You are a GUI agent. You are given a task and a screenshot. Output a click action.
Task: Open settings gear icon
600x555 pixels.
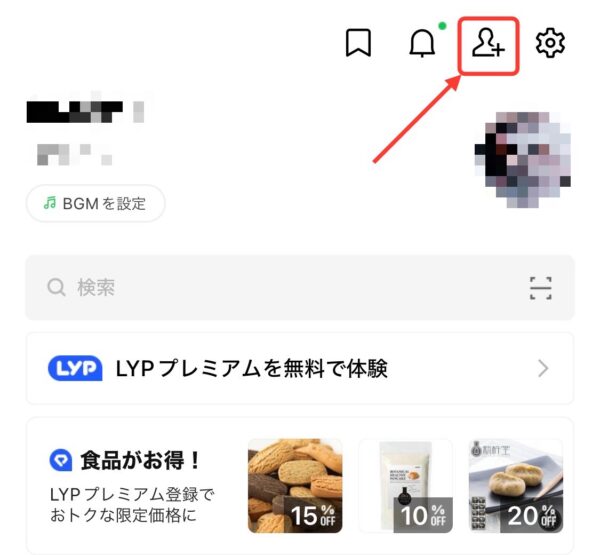[551, 43]
